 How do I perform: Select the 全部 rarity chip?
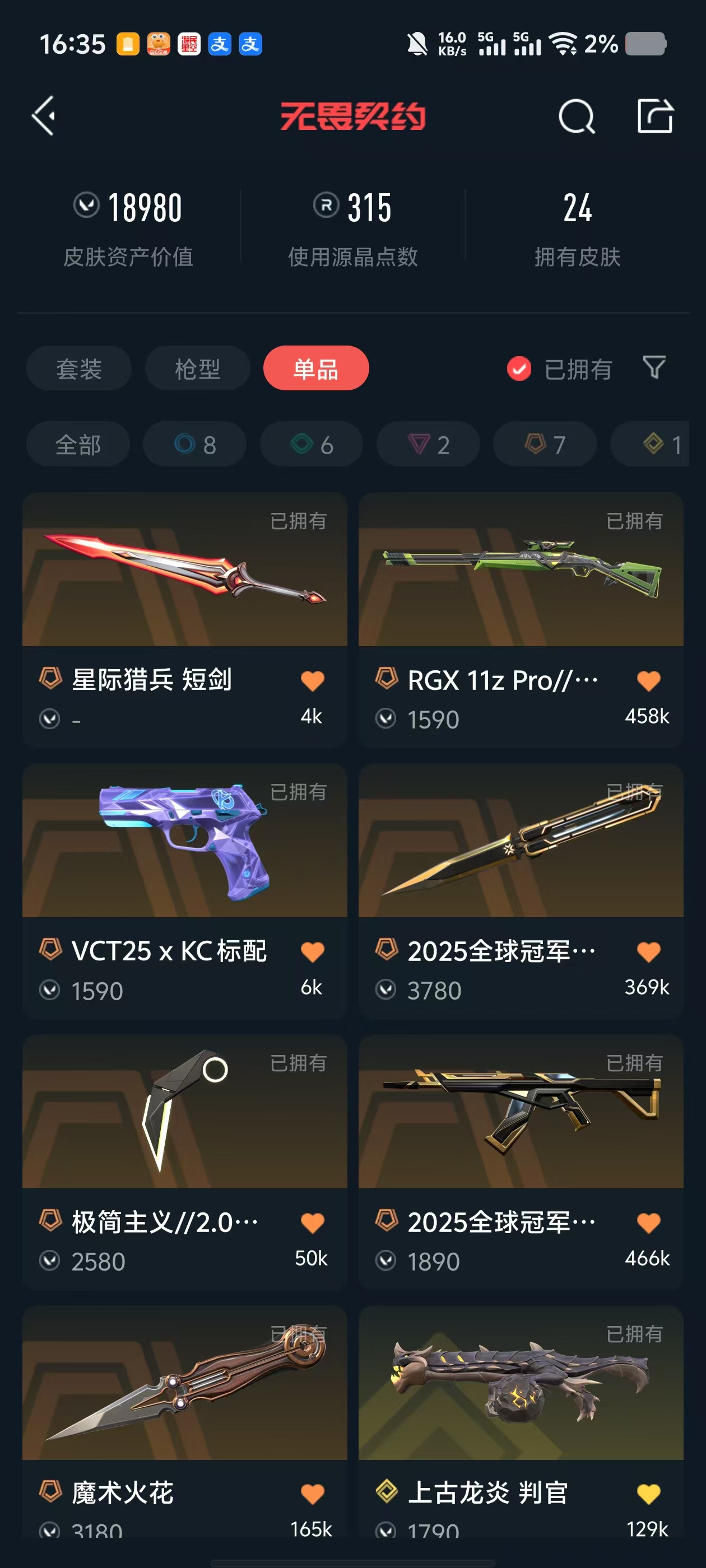point(78,444)
